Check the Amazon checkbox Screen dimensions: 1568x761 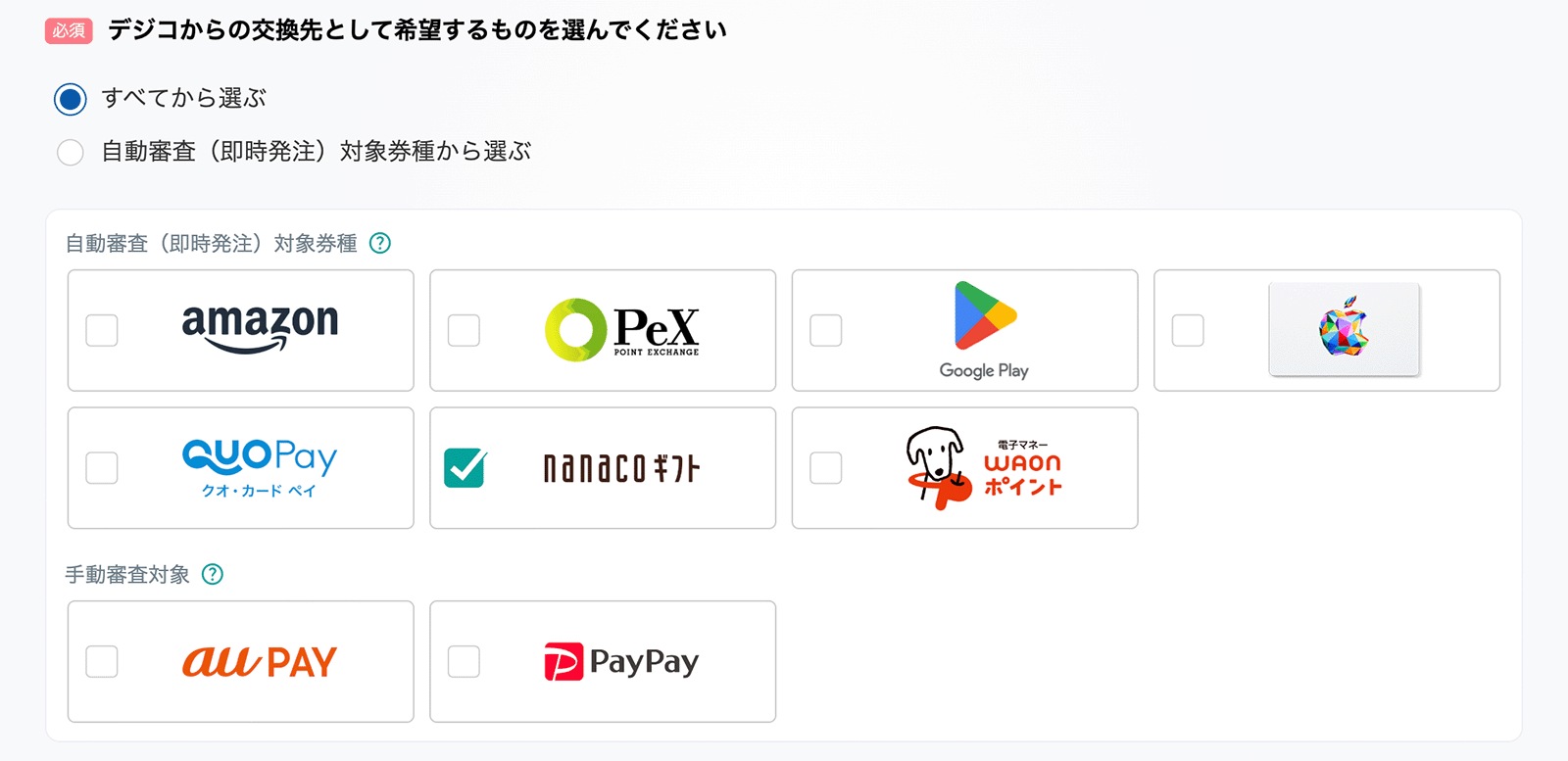click(102, 330)
